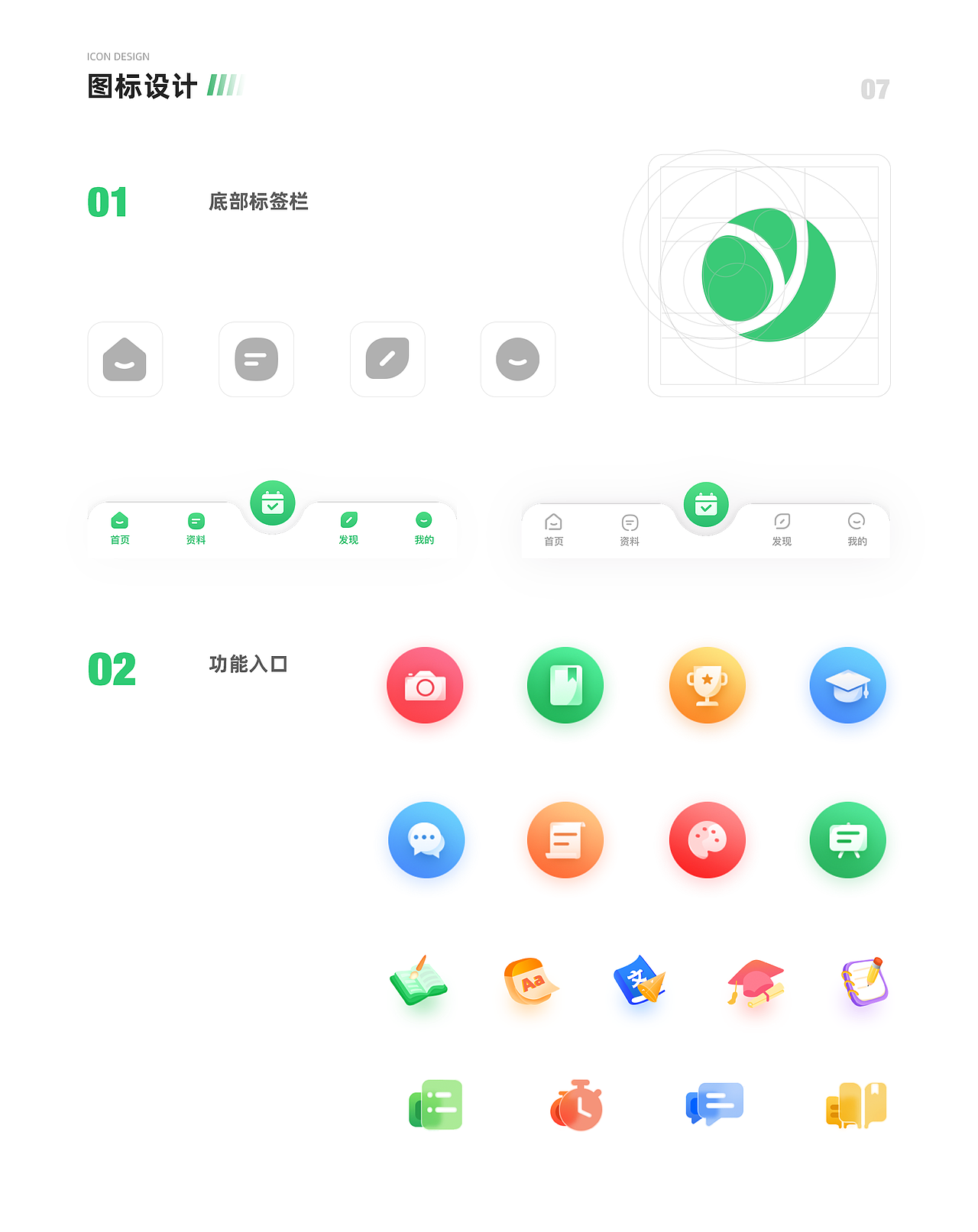
Task: Tap the central green calendar check button
Action: point(273,503)
